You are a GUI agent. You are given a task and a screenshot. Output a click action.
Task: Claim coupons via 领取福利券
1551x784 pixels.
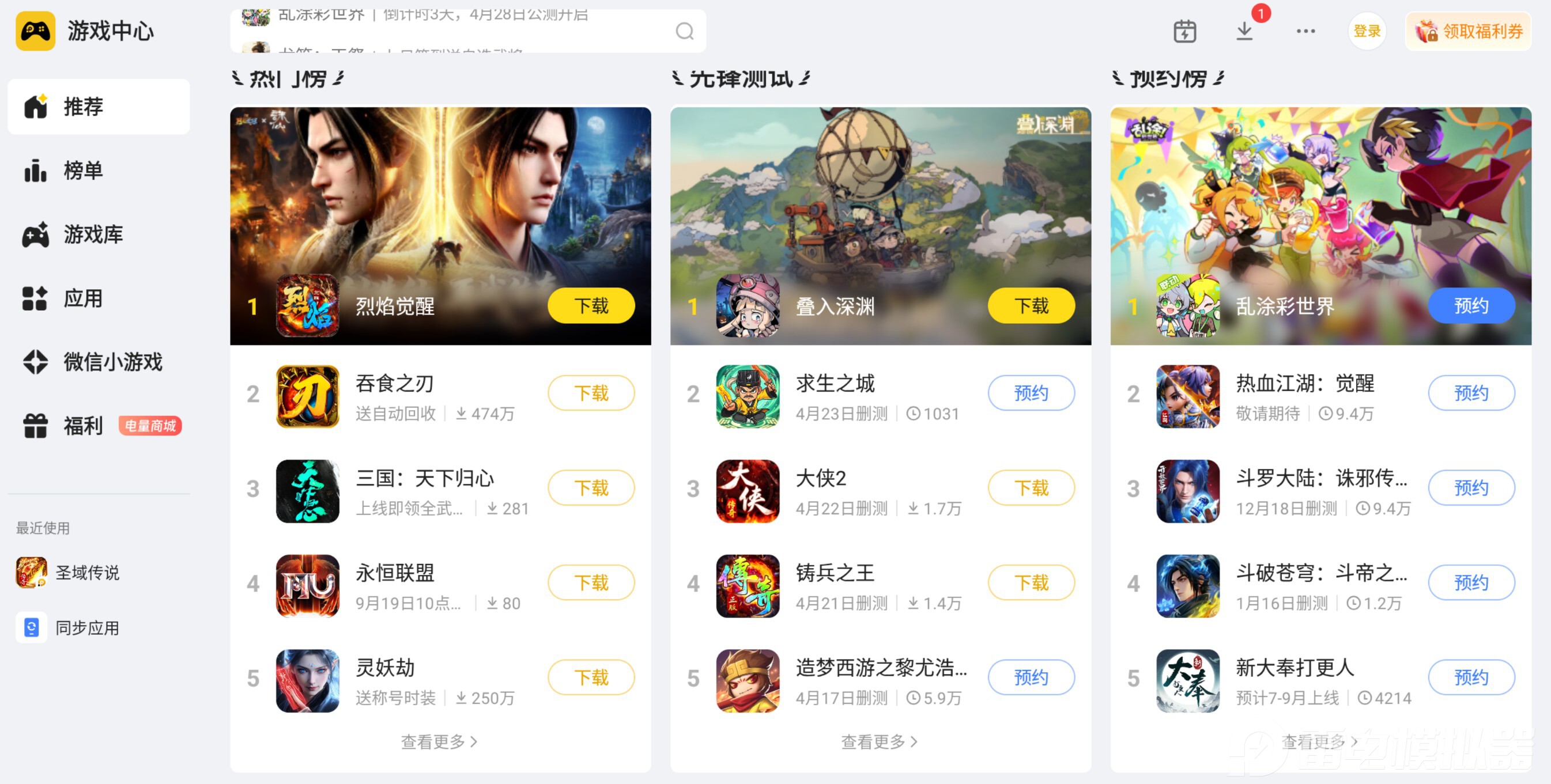pos(1469,31)
